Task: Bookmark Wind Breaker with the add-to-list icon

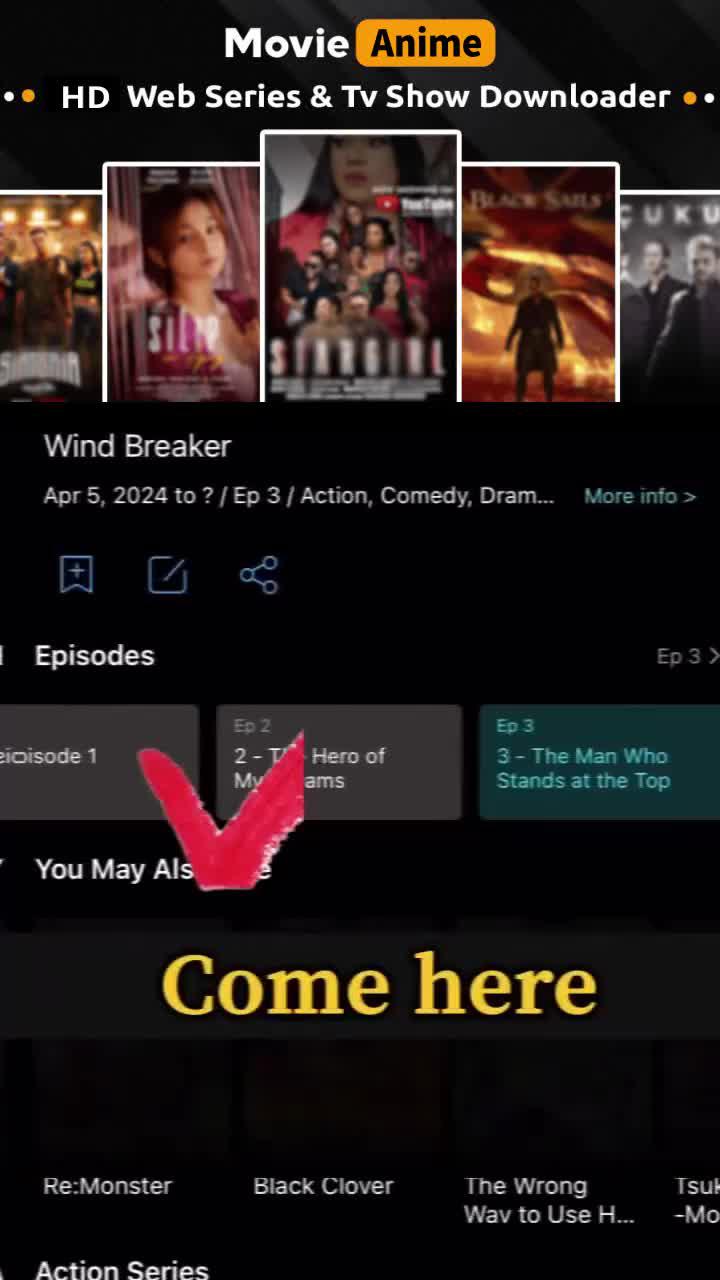Action: [x=76, y=574]
